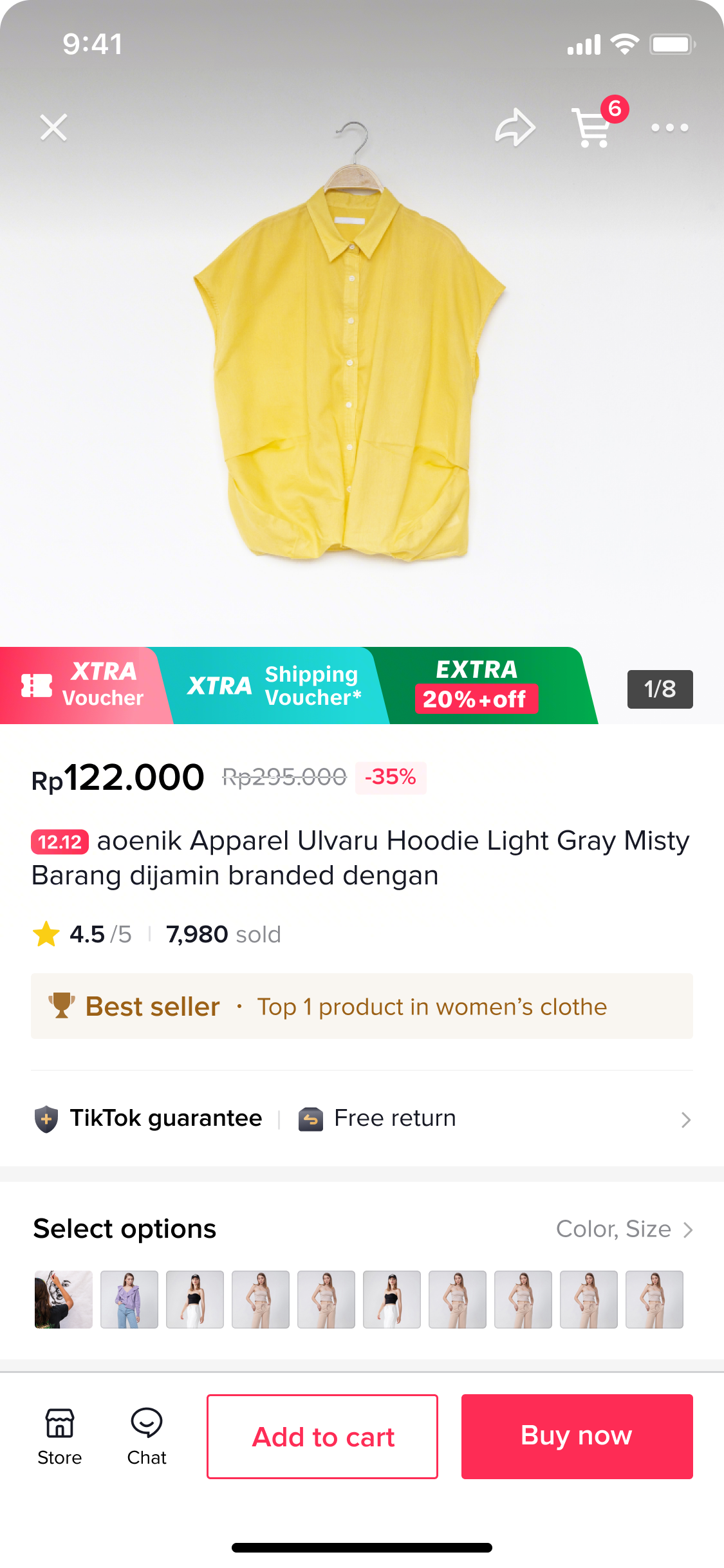Select the purple jacket variant thumbnail
Viewport: 724px width, 1568px height.
(129, 1299)
